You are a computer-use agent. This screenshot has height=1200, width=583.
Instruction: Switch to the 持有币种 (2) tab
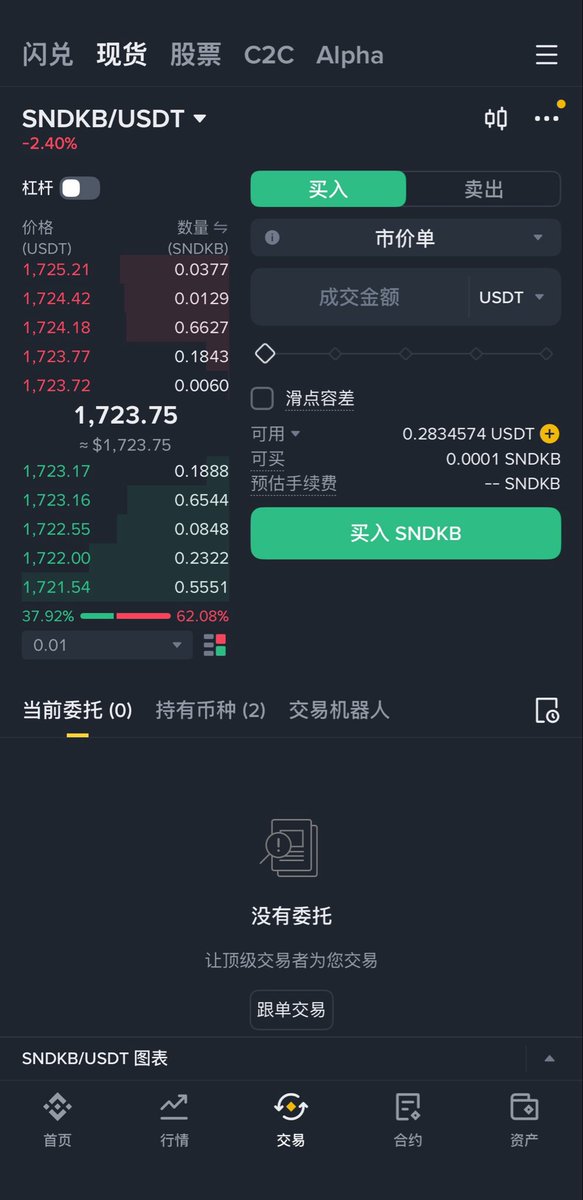(211, 710)
